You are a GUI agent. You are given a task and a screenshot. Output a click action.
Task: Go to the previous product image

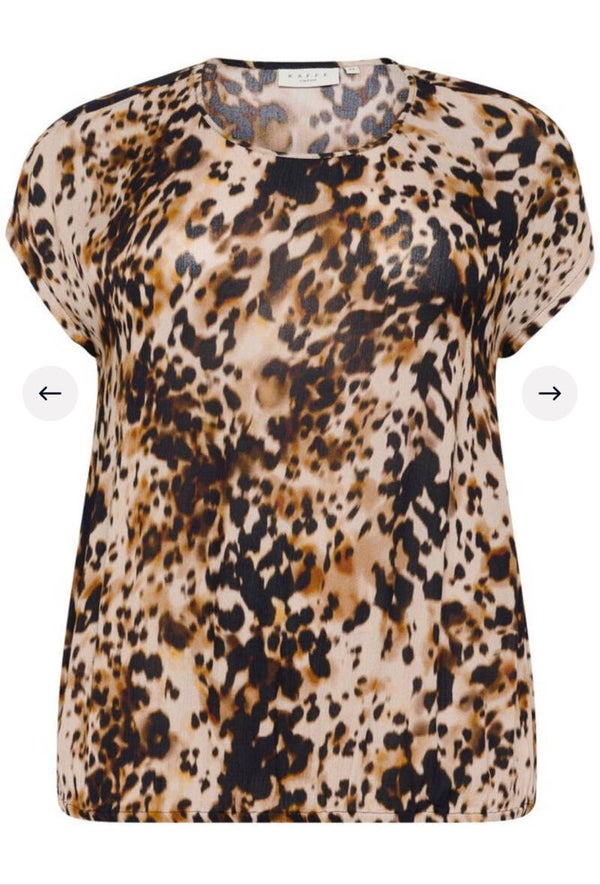tap(50, 393)
